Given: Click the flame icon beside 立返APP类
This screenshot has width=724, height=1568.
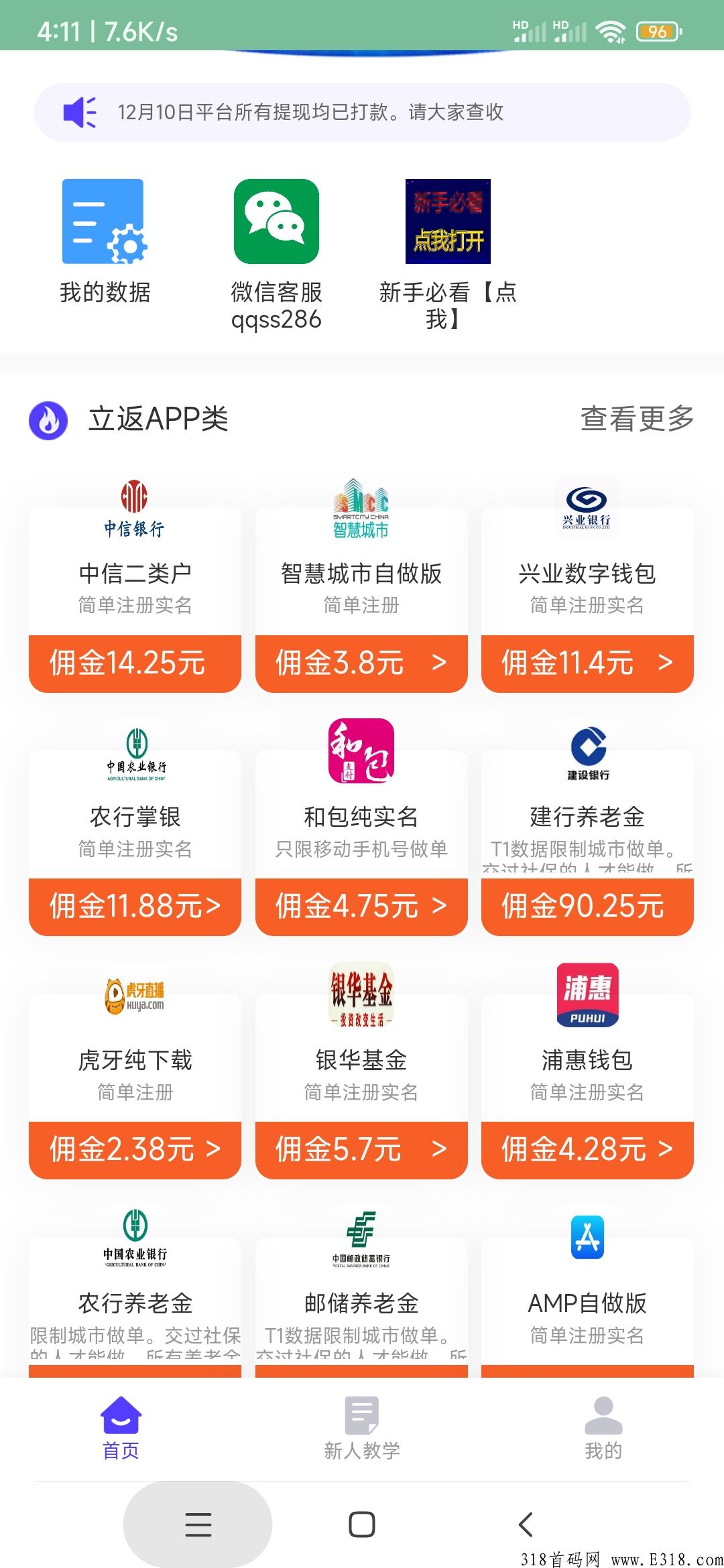Looking at the screenshot, I should 47,419.
